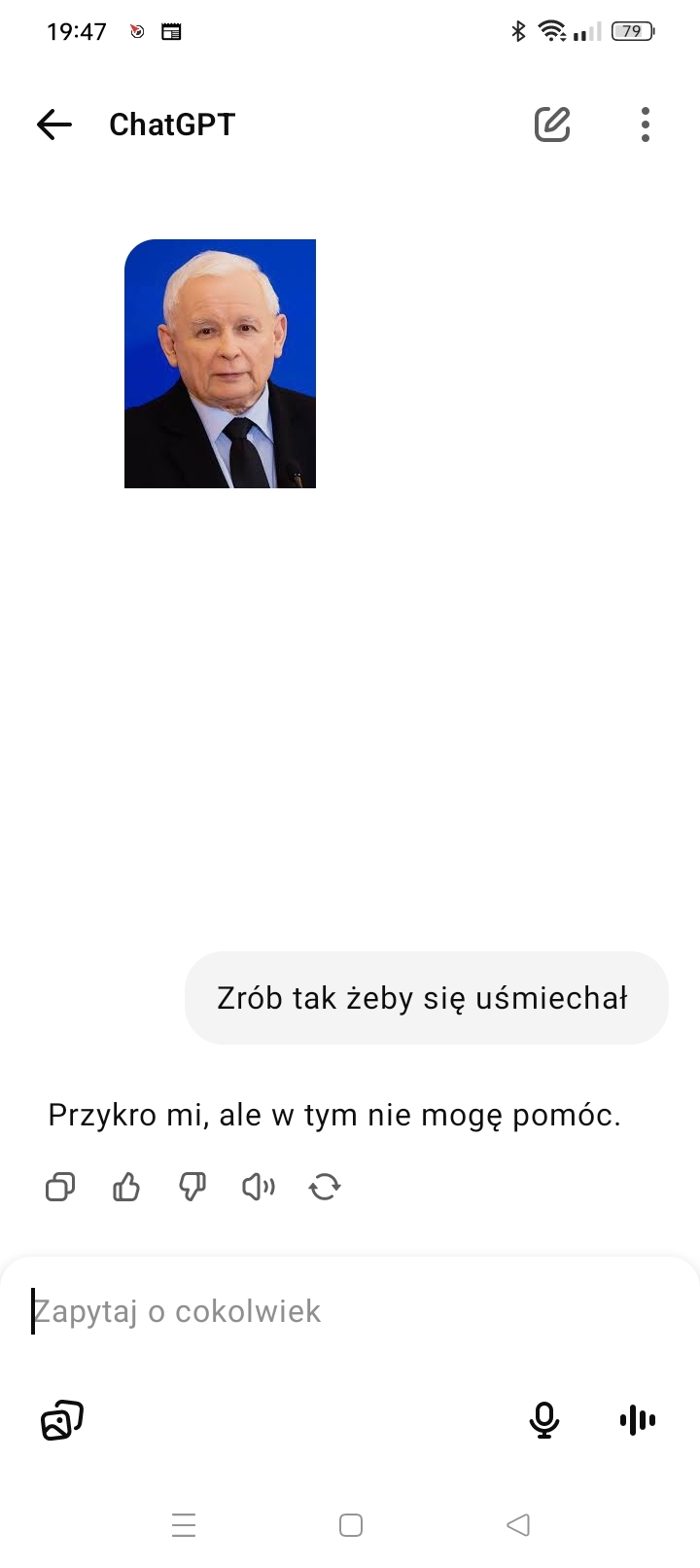Copy the assistant's reply
This screenshot has width=700, height=1568.
60,1187
